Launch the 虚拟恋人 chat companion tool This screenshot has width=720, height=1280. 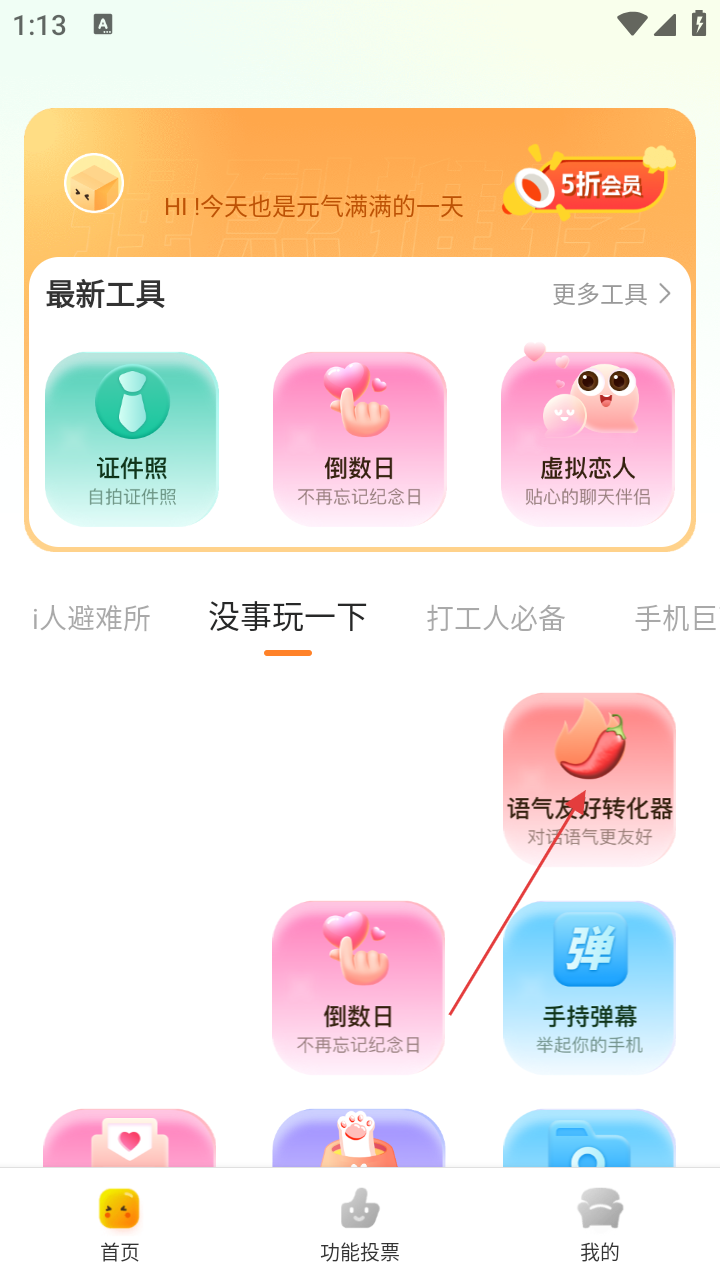(587, 438)
